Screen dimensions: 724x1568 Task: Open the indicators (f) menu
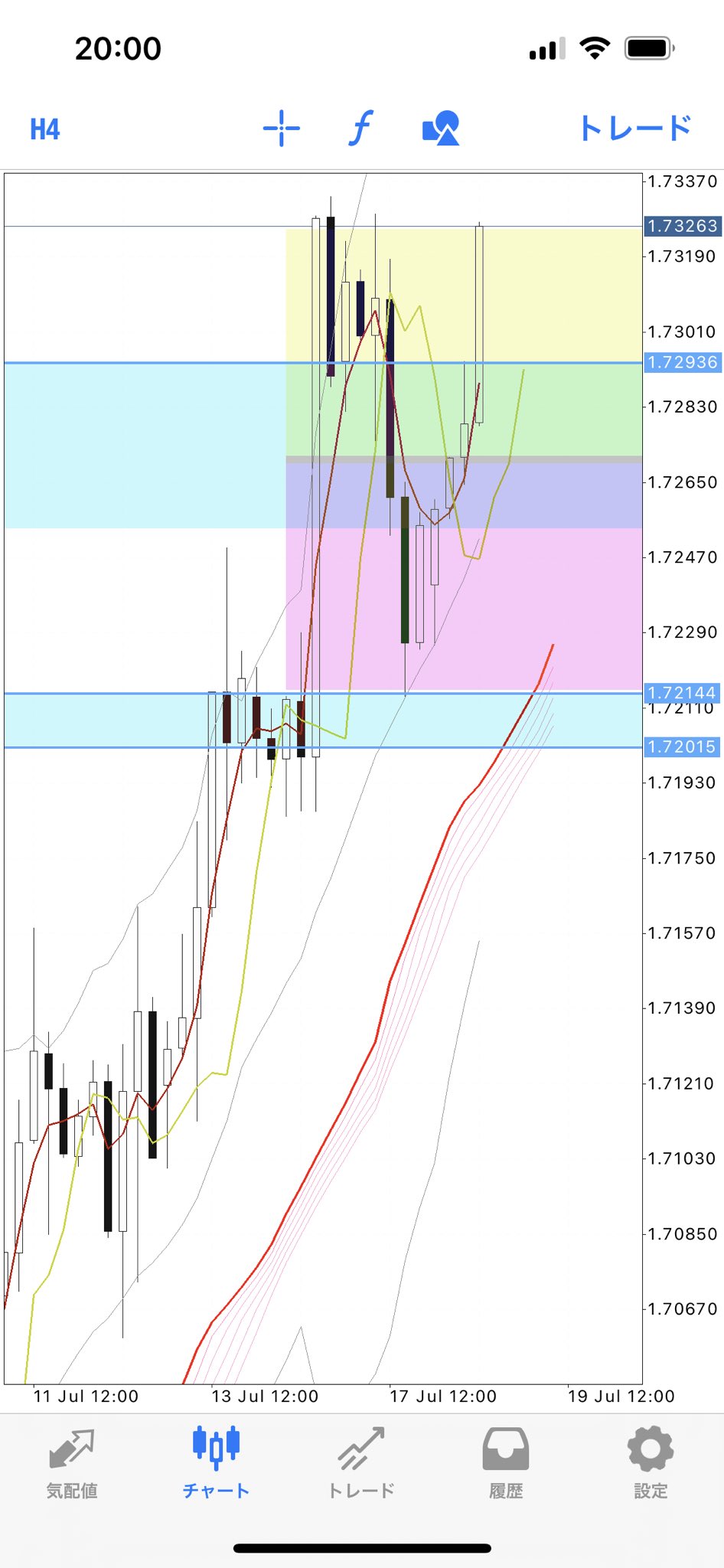click(x=360, y=128)
